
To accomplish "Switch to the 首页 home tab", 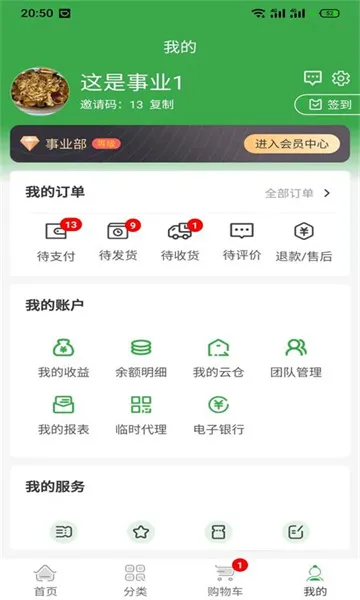I will point(46,580).
